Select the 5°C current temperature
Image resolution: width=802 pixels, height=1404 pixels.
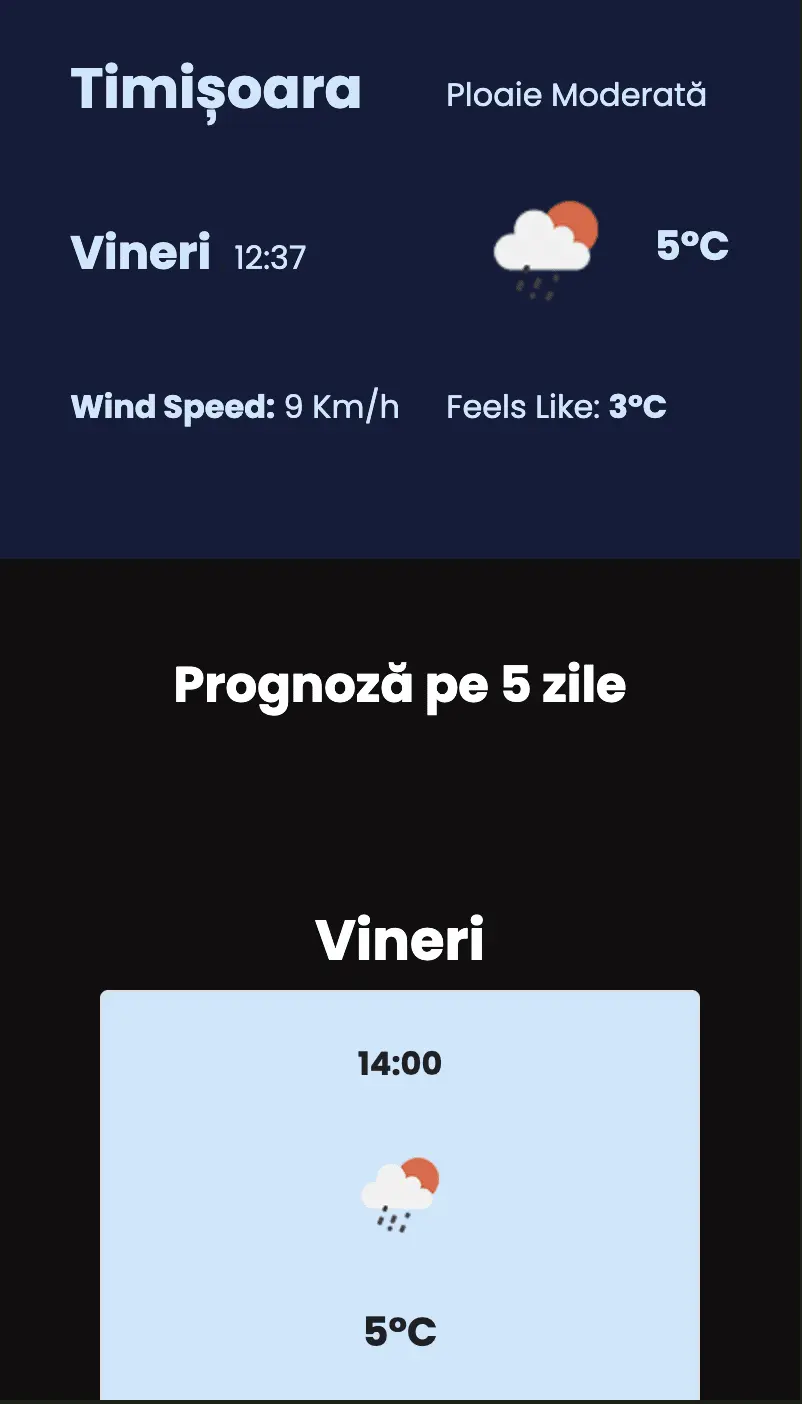[691, 245]
